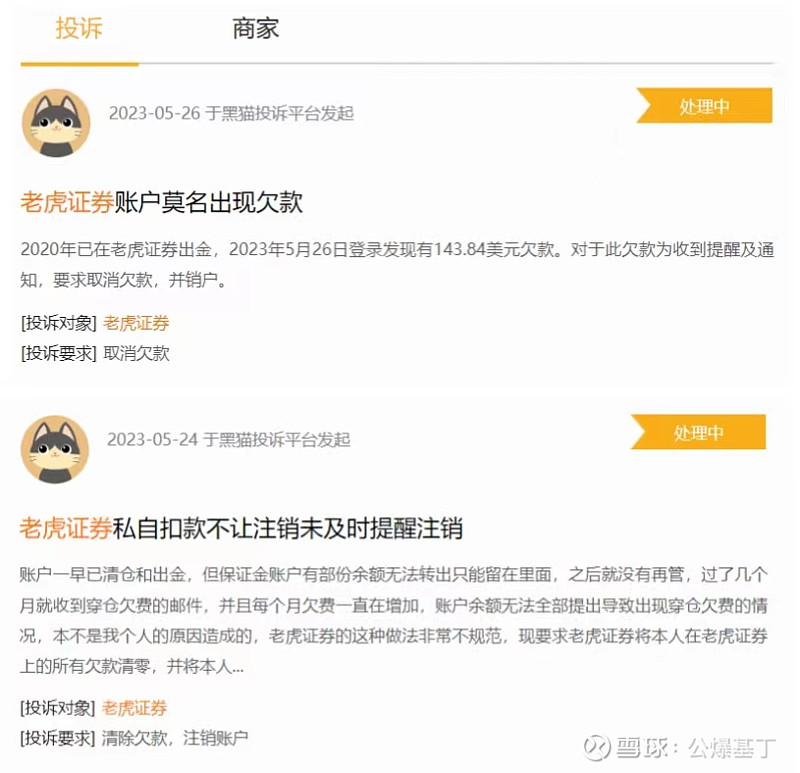Tap the cat avatar of the 2023-05-26 complaint

click(56, 123)
